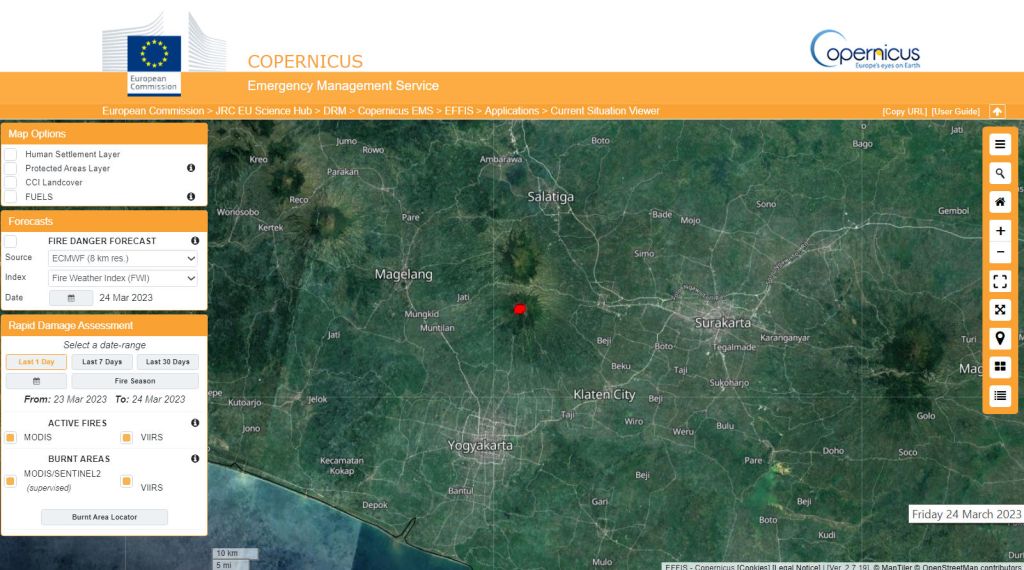Click the Copy URL link
The height and width of the screenshot is (570, 1024).
[904, 111]
